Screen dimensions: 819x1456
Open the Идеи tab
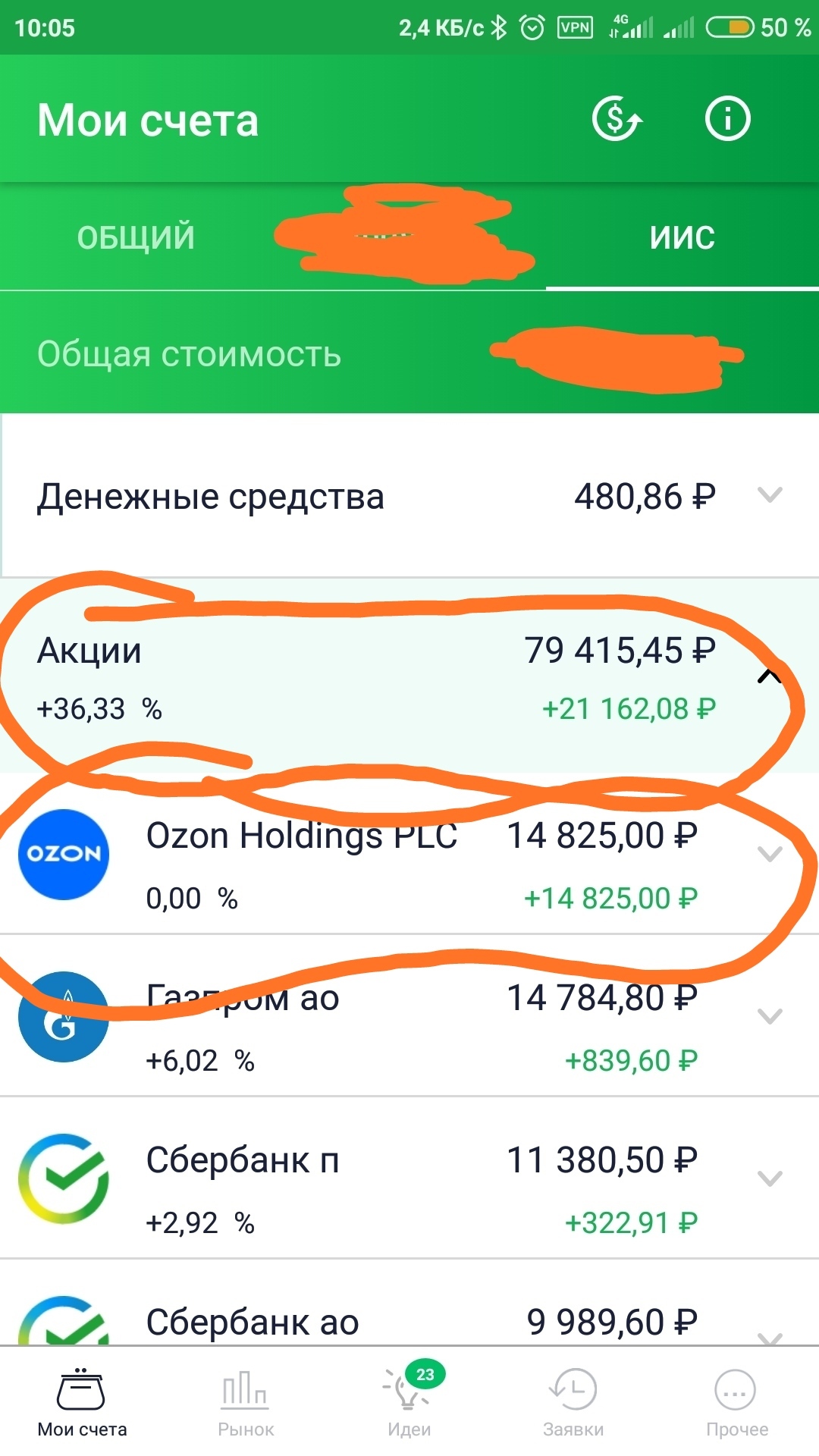click(409, 1402)
